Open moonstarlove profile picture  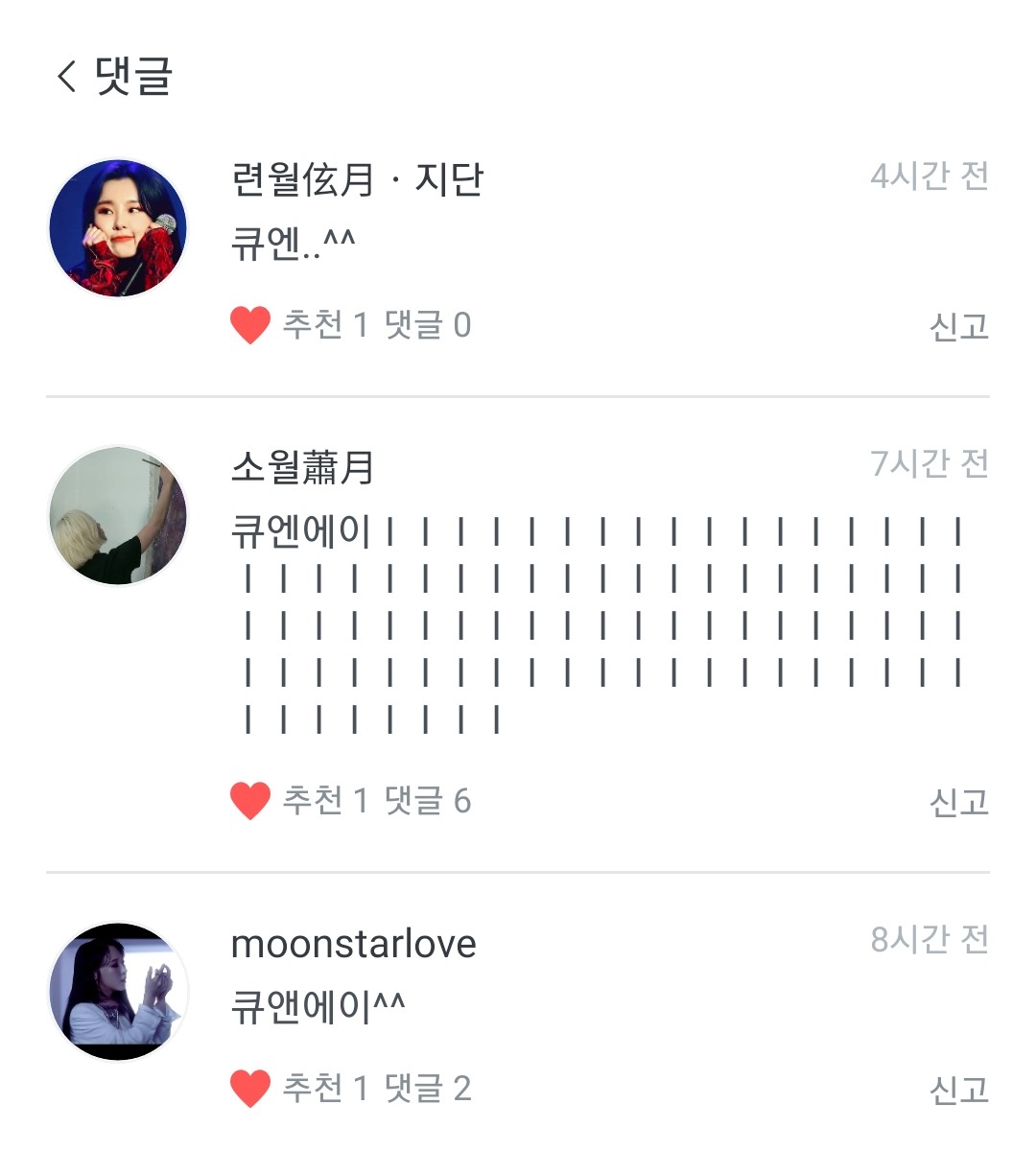[118, 992]
